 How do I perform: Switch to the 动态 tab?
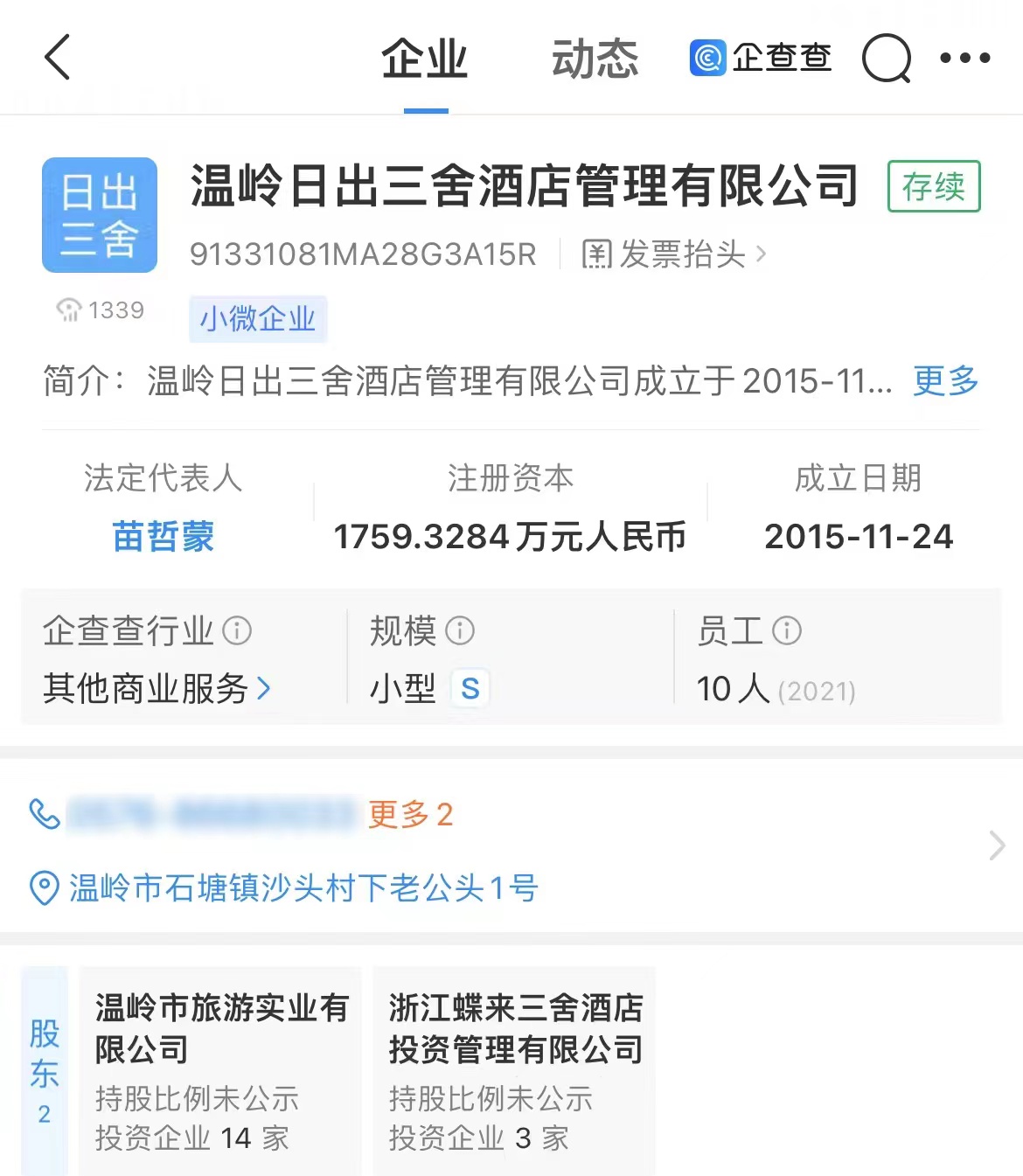click(x=595, y=59)
